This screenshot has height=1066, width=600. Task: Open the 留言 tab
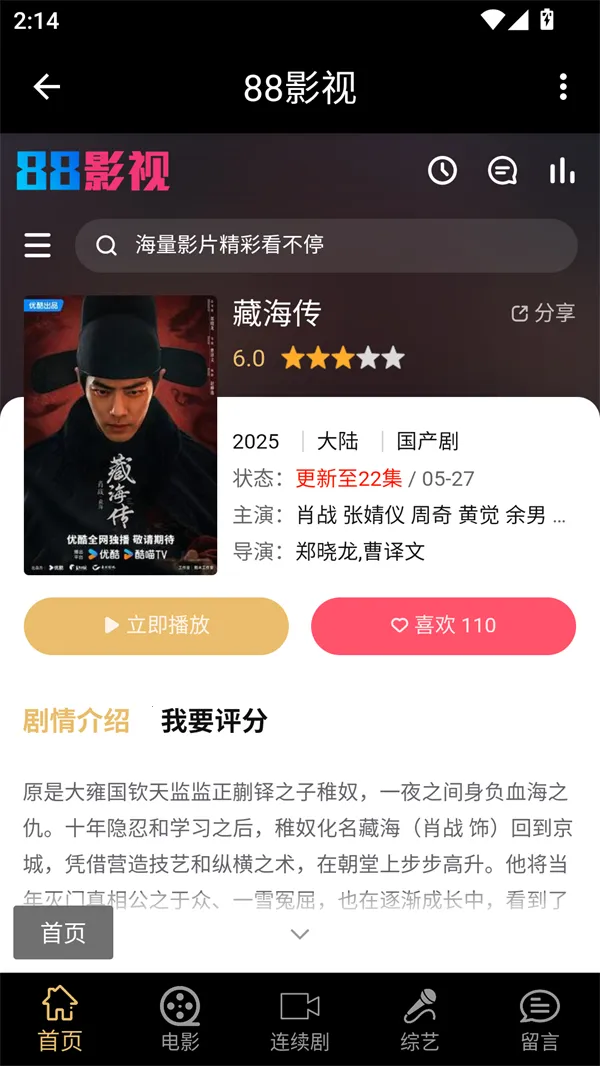click(540, 1019)
